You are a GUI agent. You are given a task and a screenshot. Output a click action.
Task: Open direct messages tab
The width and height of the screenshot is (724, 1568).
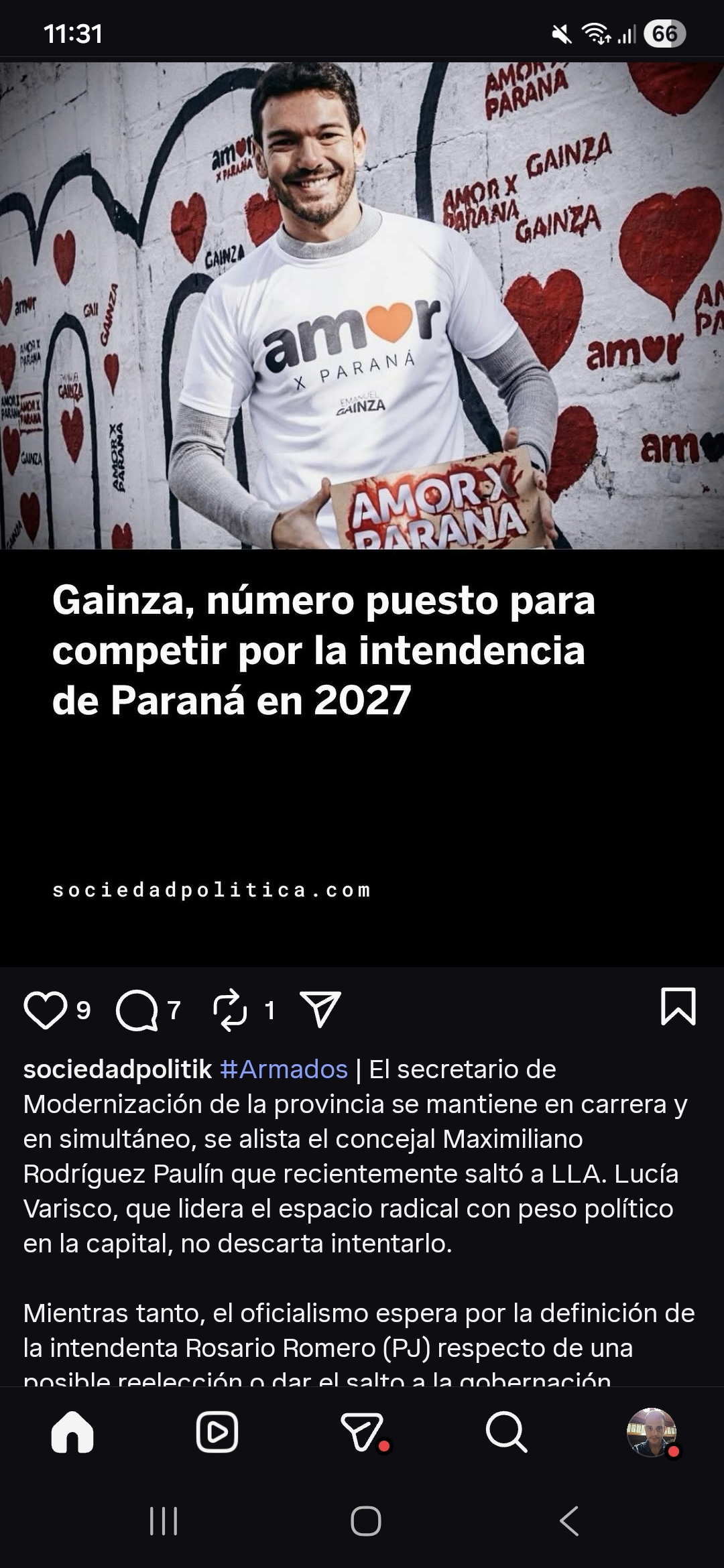pyautogui.click(x=362, y=1433)
